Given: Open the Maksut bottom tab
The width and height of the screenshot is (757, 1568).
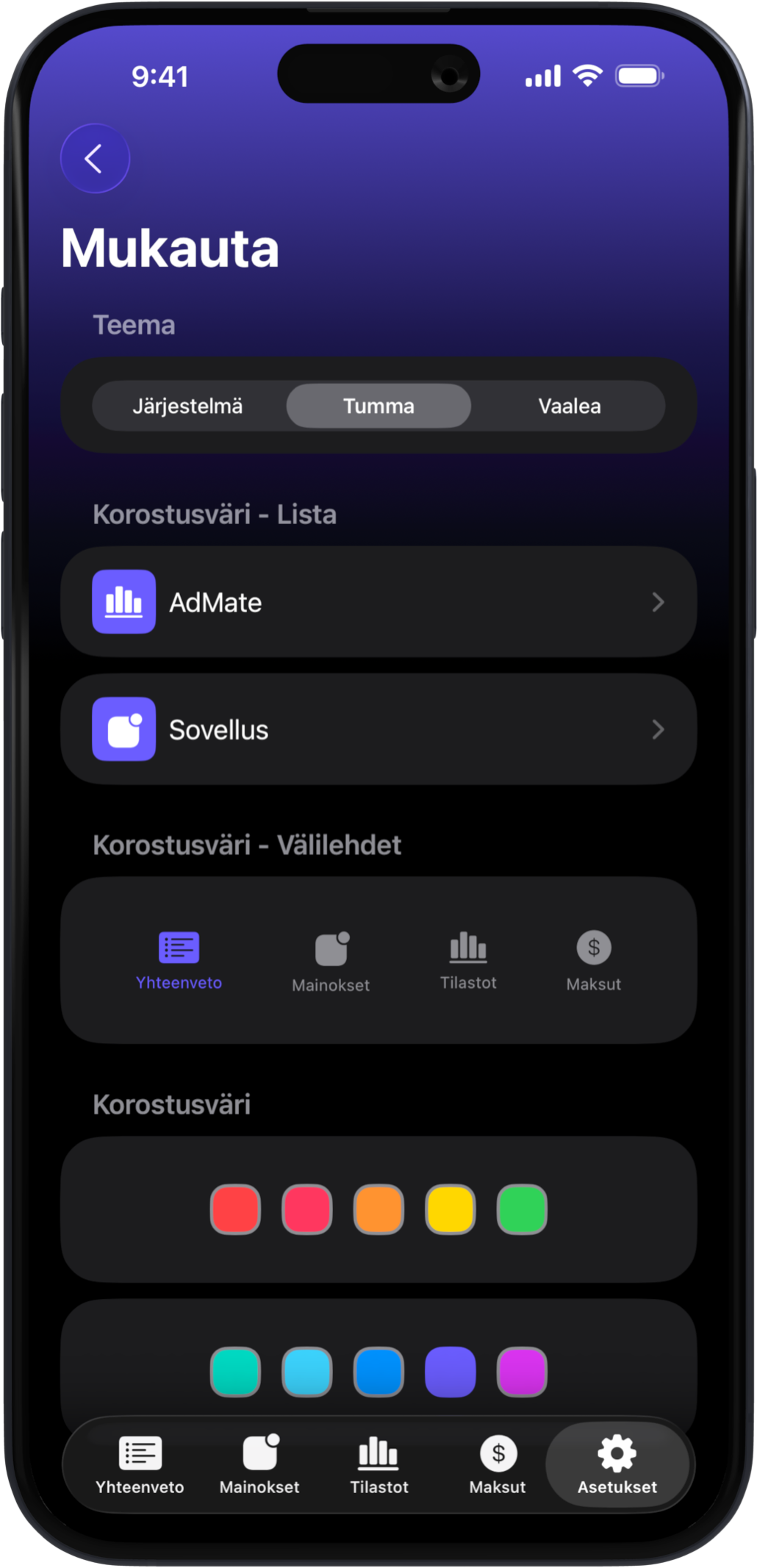Looking at the screenshot, I should click(498, 1464).
